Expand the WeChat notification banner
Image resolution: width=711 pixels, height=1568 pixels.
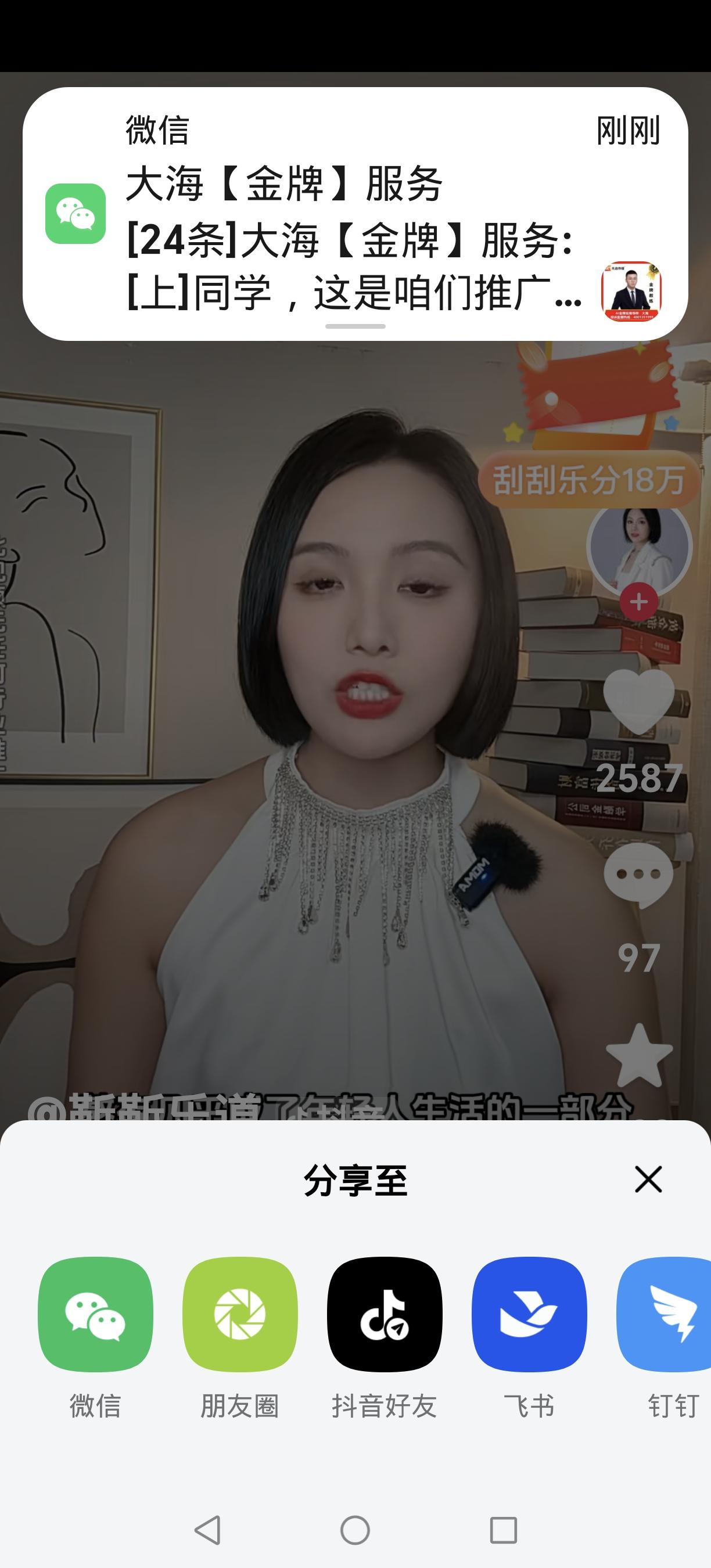click(x=355, y=327)
